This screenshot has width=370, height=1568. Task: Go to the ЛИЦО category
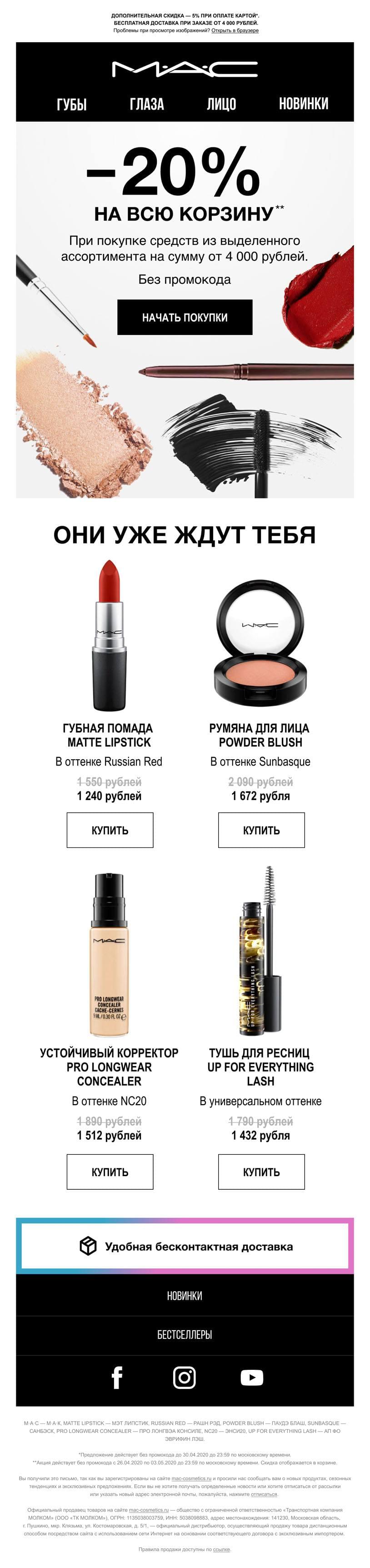(x=221, y=104)
